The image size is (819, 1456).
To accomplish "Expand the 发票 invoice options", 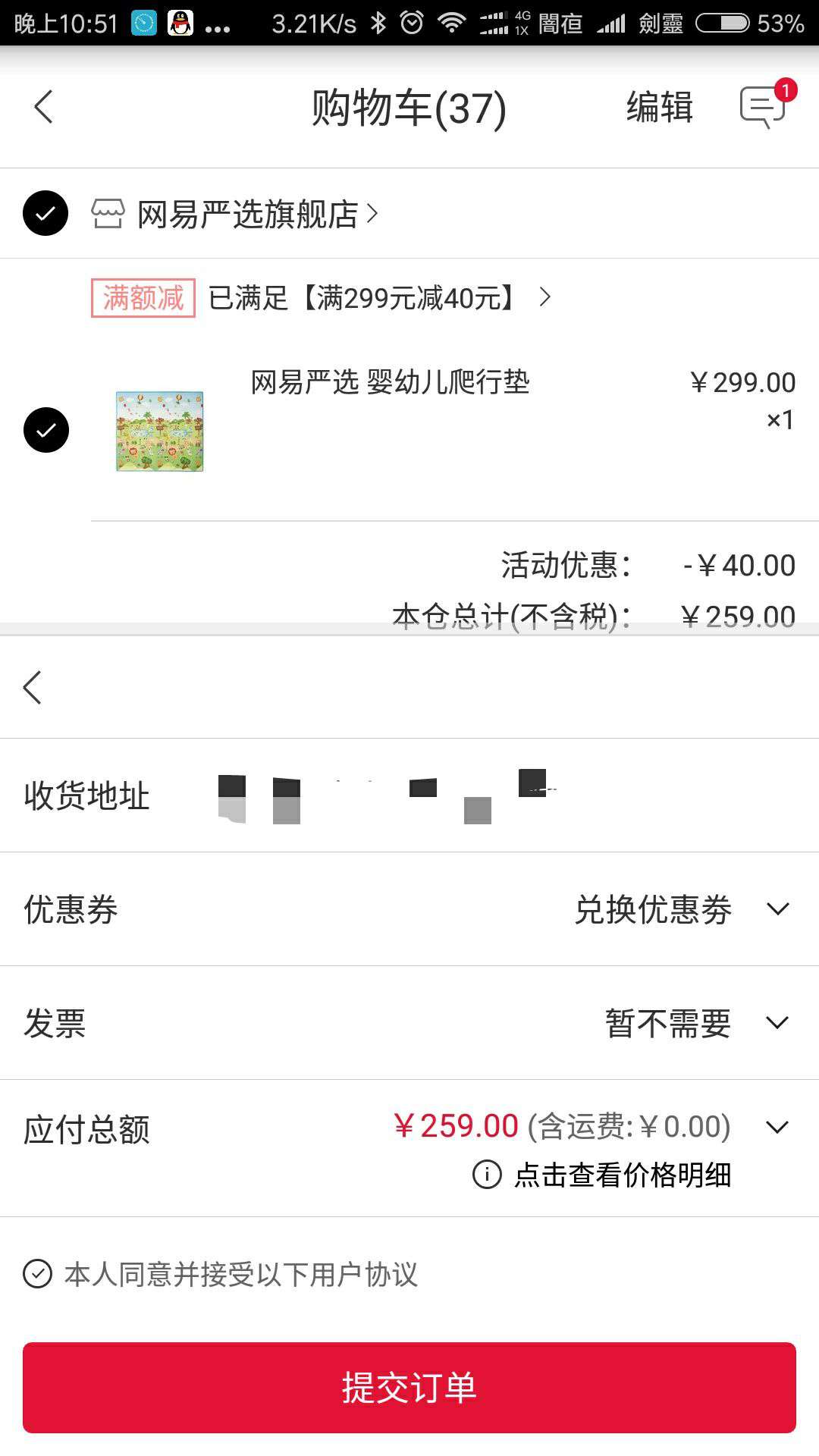I will click(777, 1023).
